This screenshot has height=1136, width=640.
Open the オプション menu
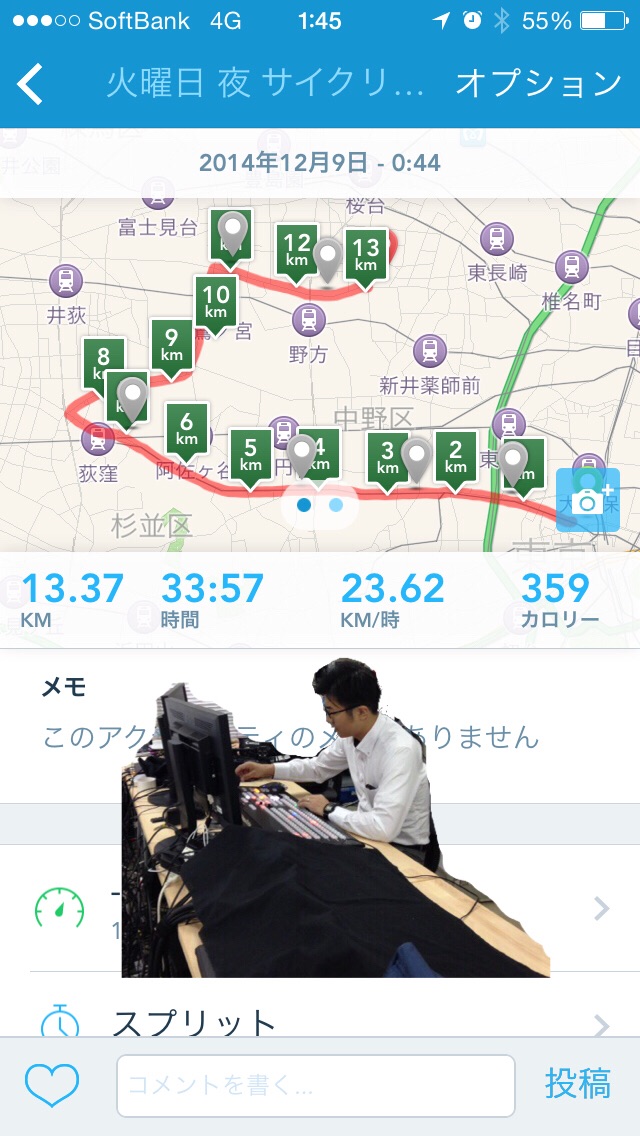click(538, 84)
